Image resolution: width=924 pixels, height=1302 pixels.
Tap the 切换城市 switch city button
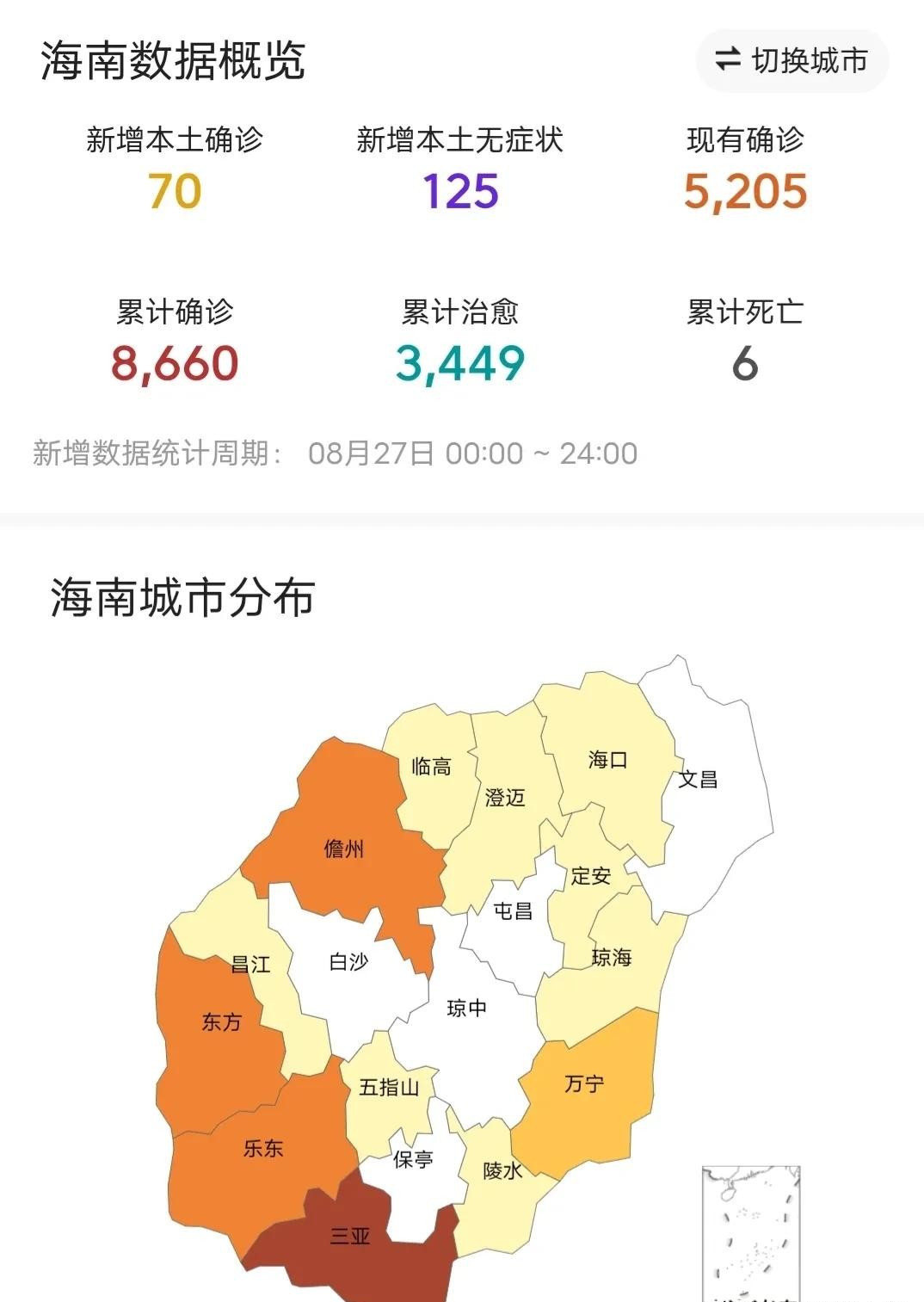pyautogui.click(x=792, y=60)
